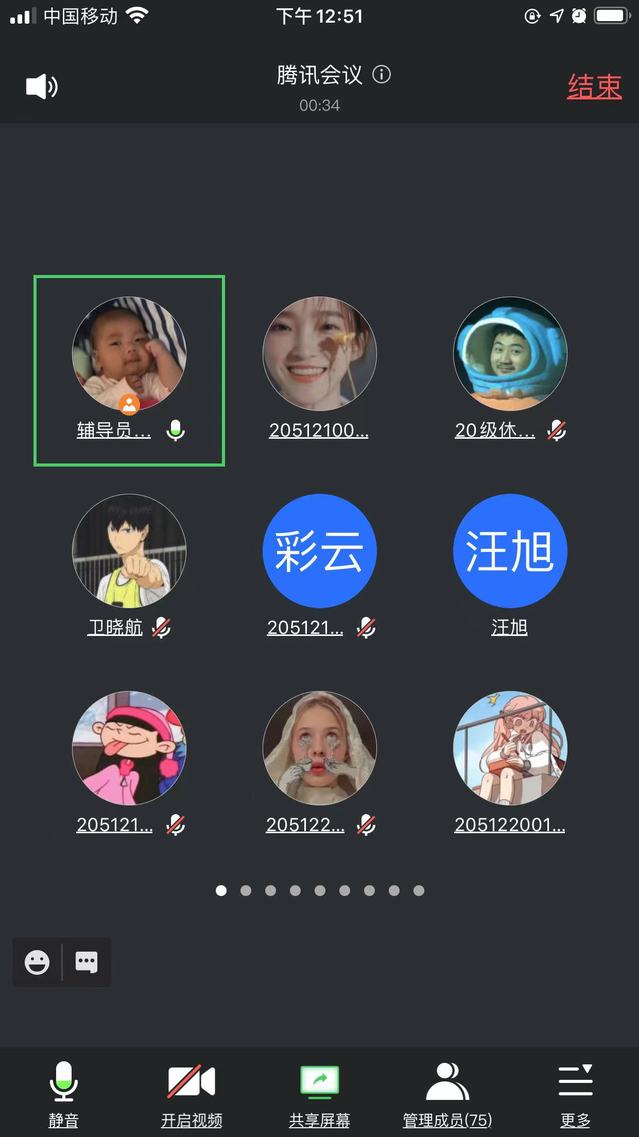
Task: Jump to the second page dot
Action: pyautogui.click(x=246, y=890)
